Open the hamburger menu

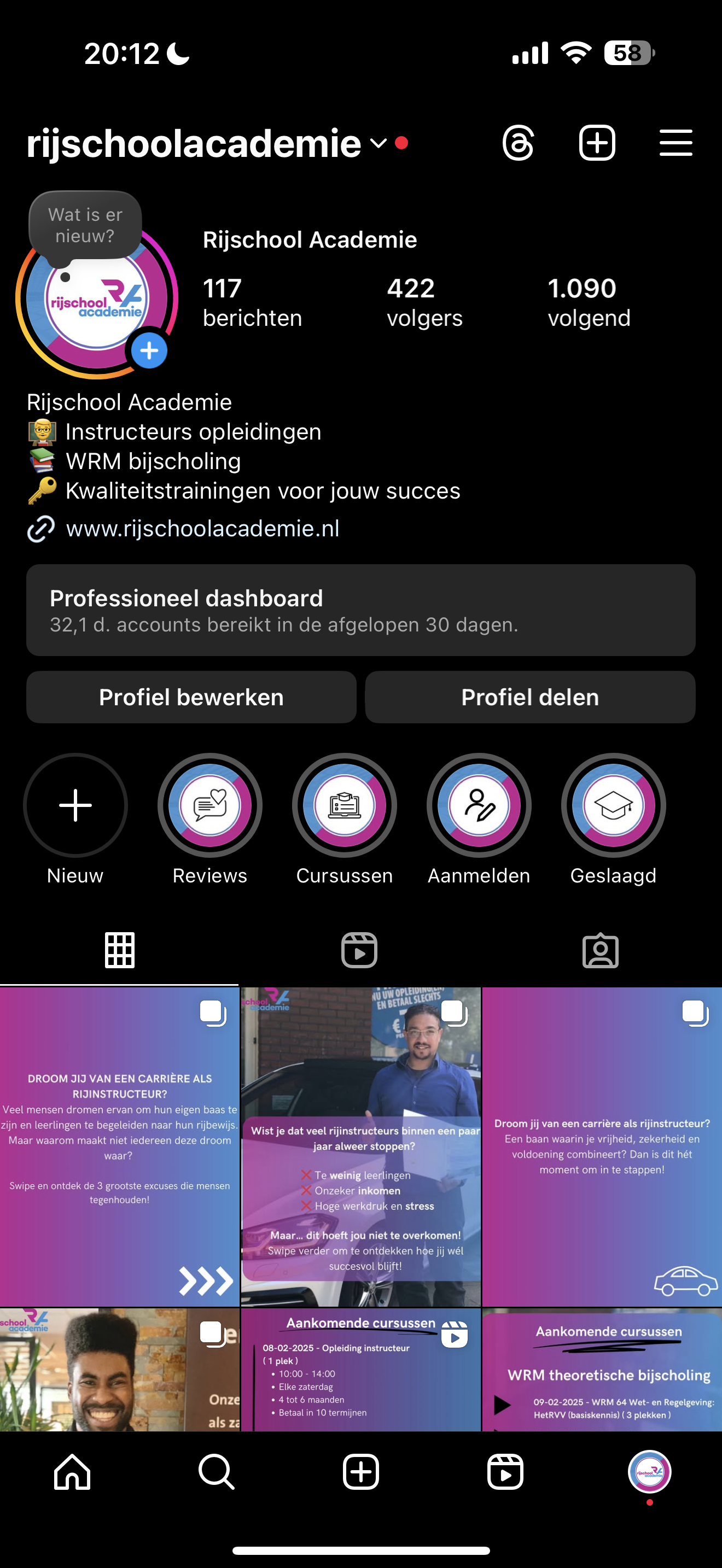(676, 143)
